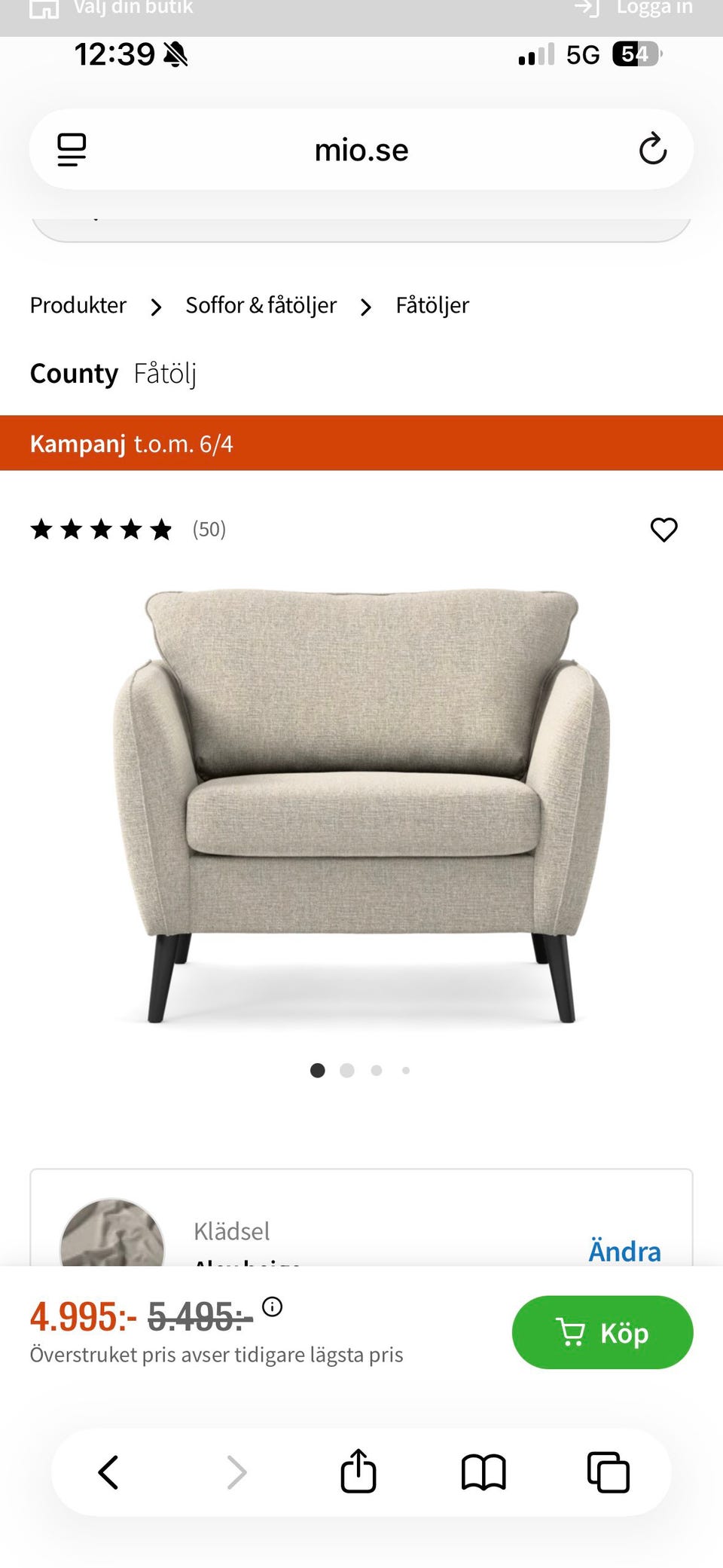Open the Fåtöljer breadcrumb

(432, 305)
